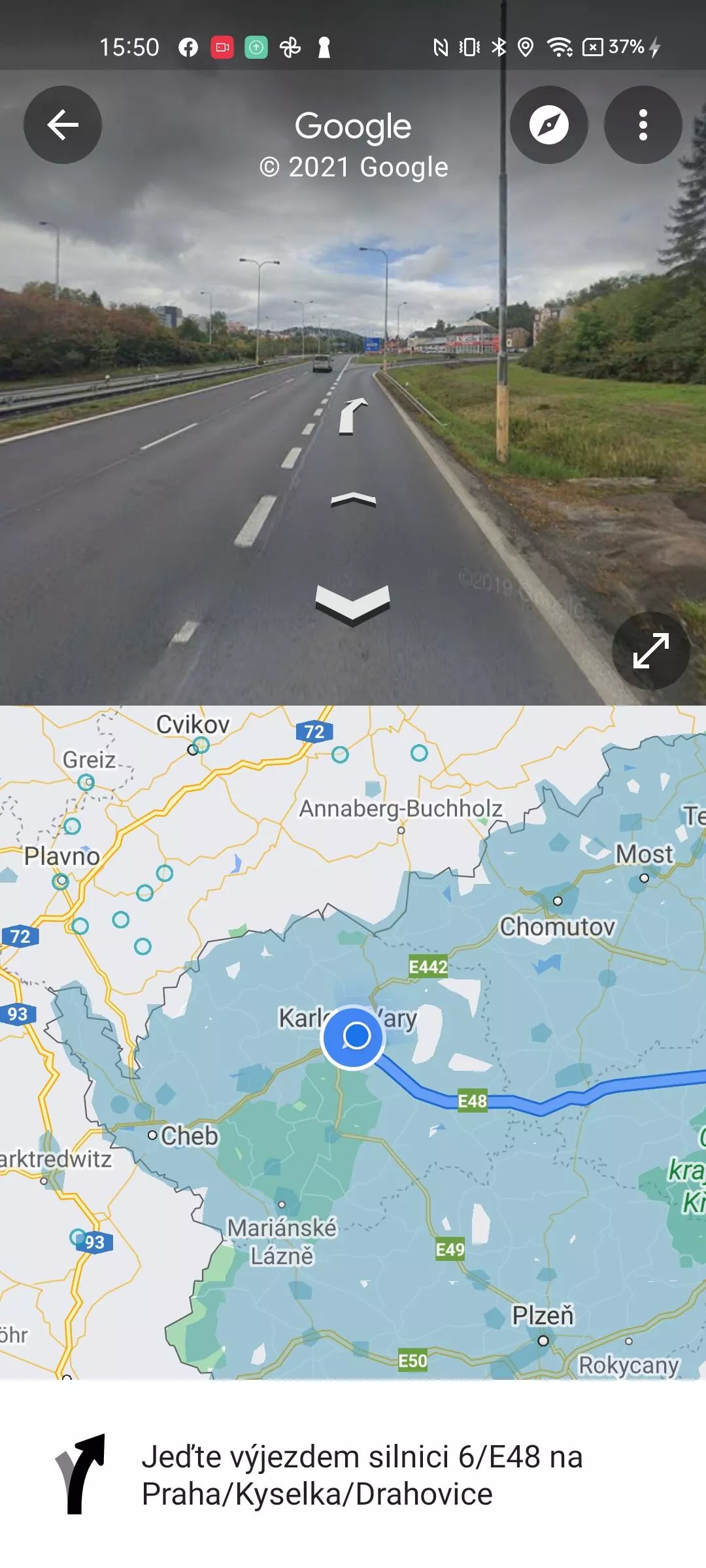Tap the compass icon

[548, 125]
